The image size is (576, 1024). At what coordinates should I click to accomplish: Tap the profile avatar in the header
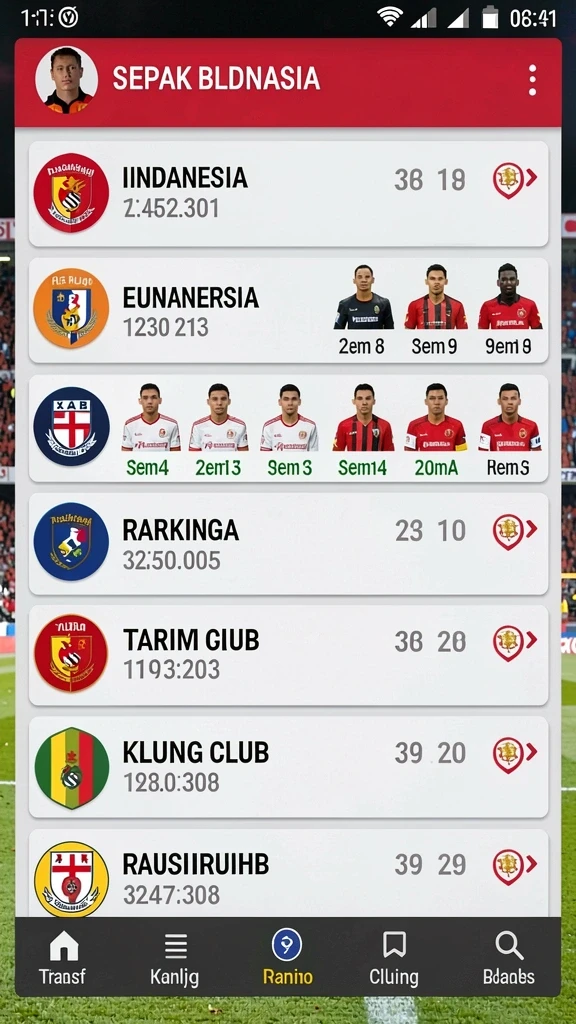click(66, 80)
